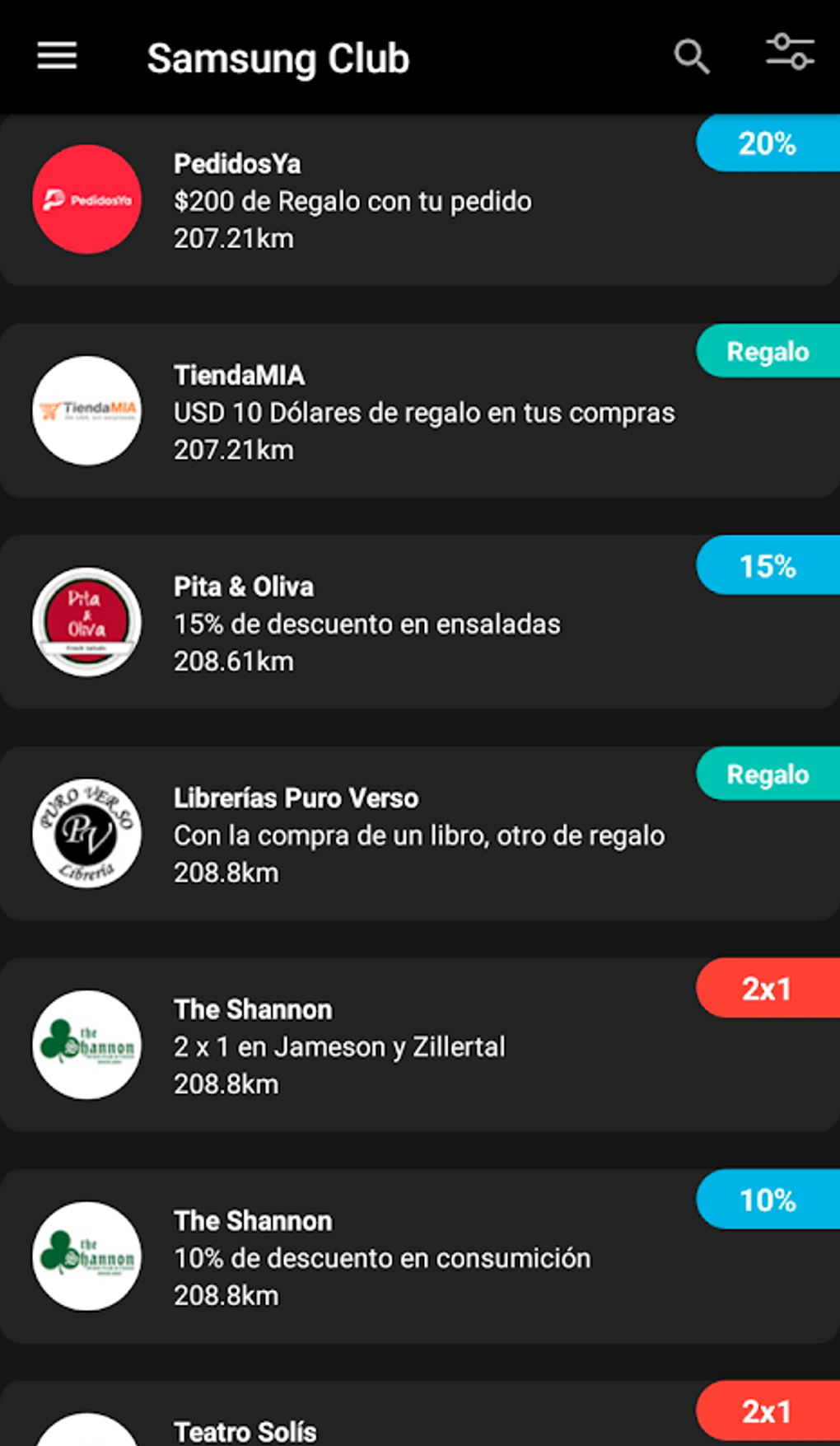Screen dimensions: 840x1446
Task: Open the Puro Verso book gift offer
Action: (x=418, y=835)
